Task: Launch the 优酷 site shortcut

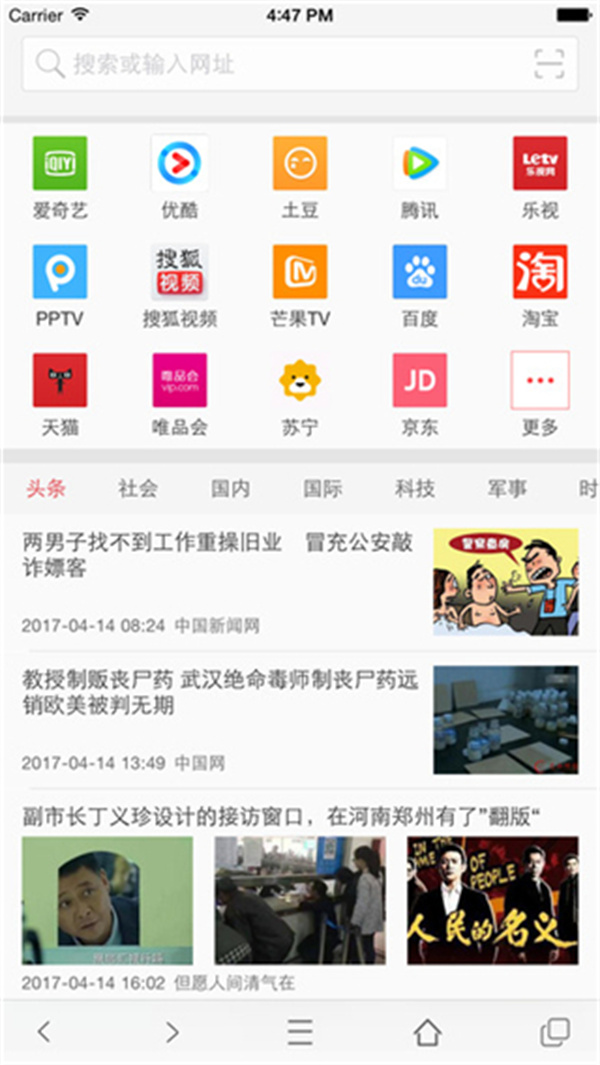Action: [180, 164]
